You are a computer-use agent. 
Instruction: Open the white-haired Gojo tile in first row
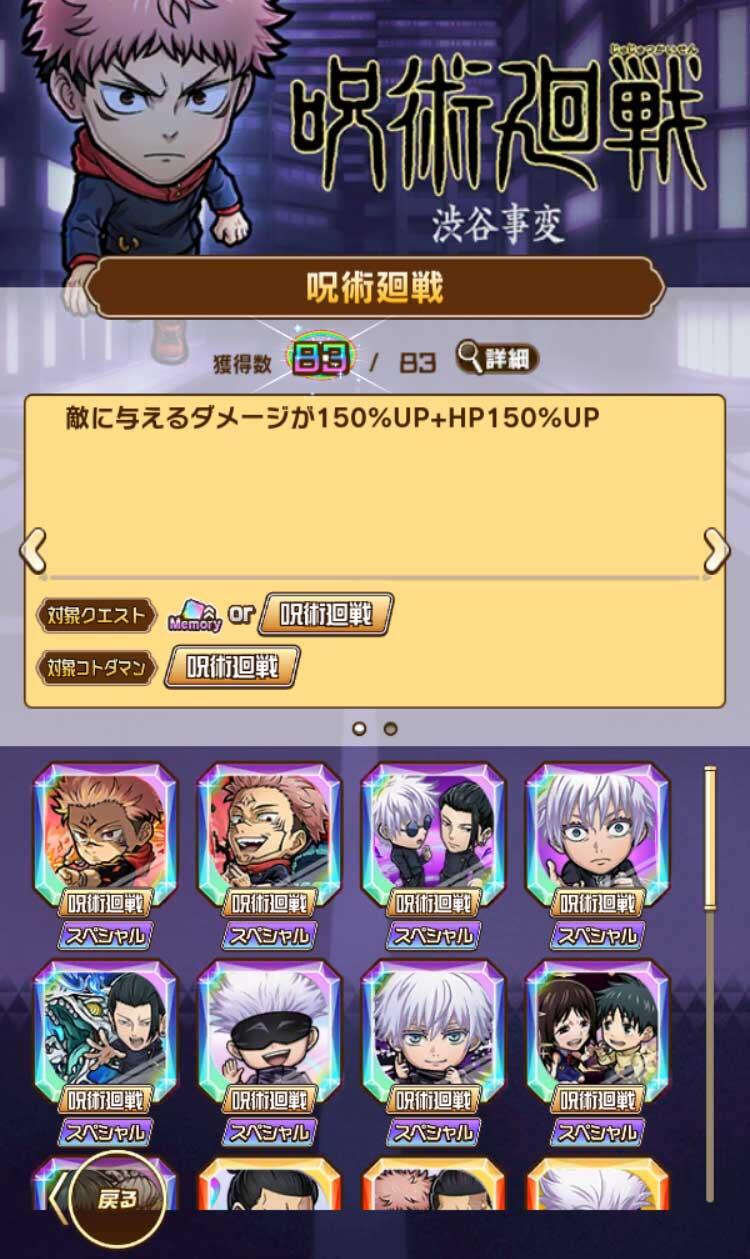pos(597,835)
